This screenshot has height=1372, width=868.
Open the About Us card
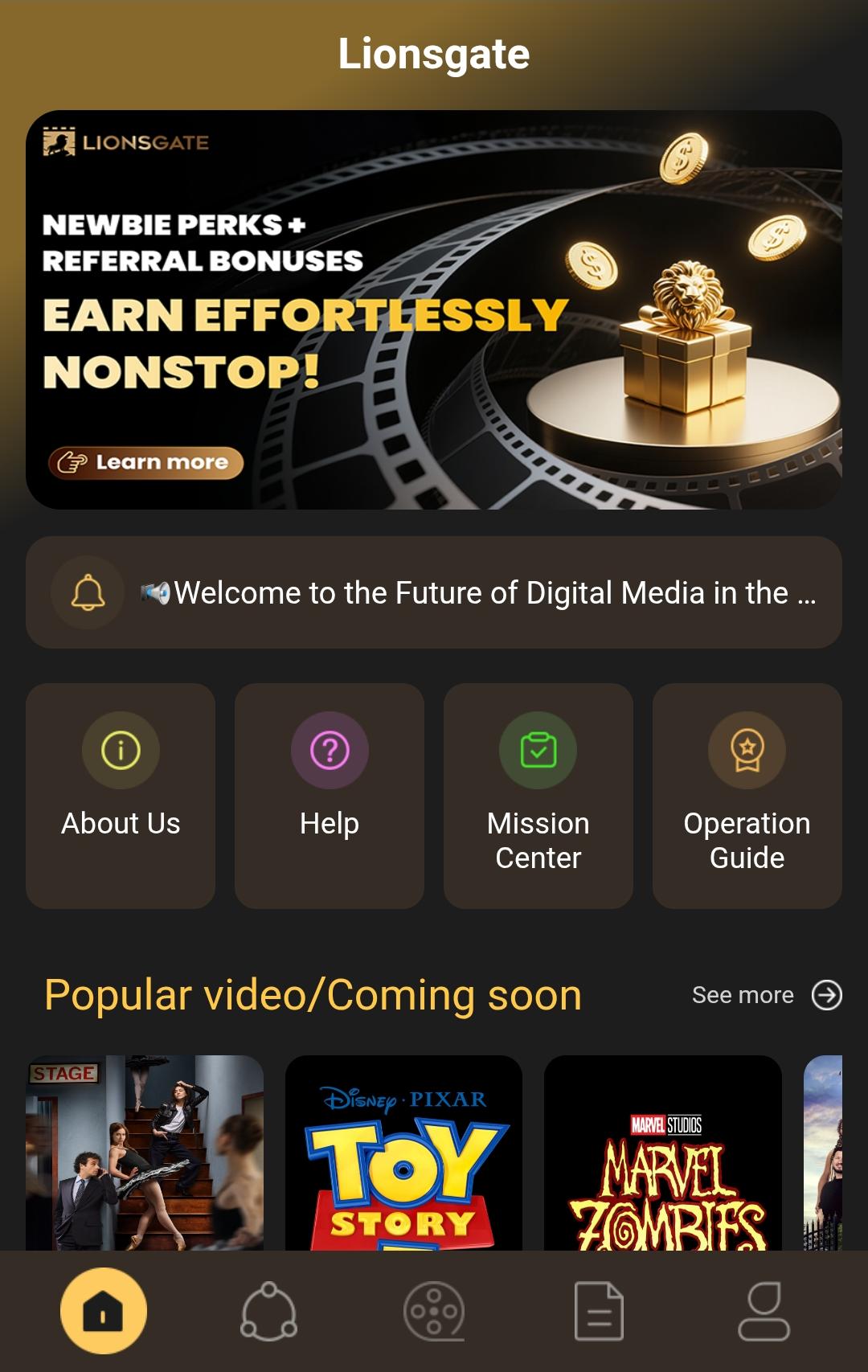tap(121, 796)
